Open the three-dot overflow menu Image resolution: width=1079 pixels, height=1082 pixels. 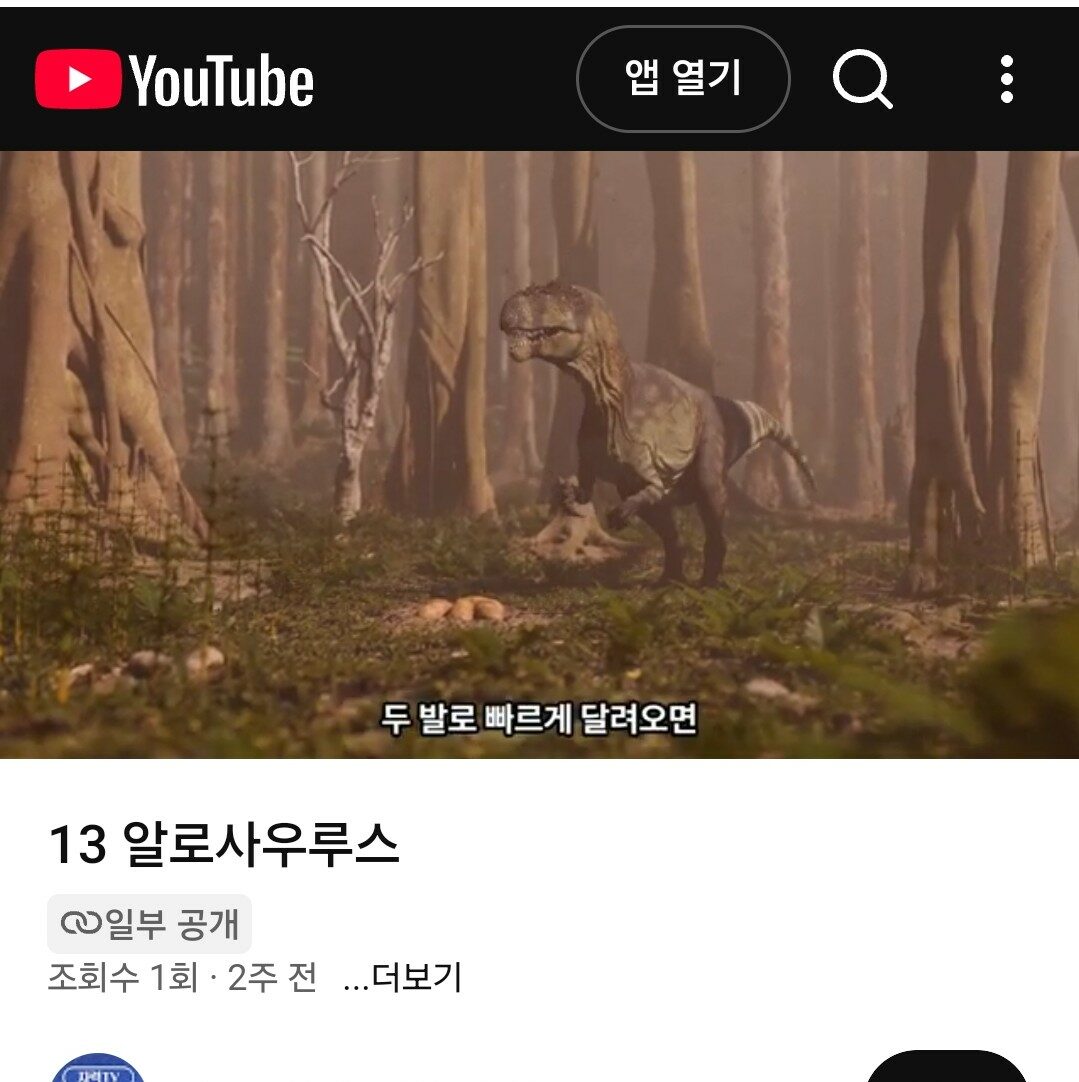(1006, 79)
